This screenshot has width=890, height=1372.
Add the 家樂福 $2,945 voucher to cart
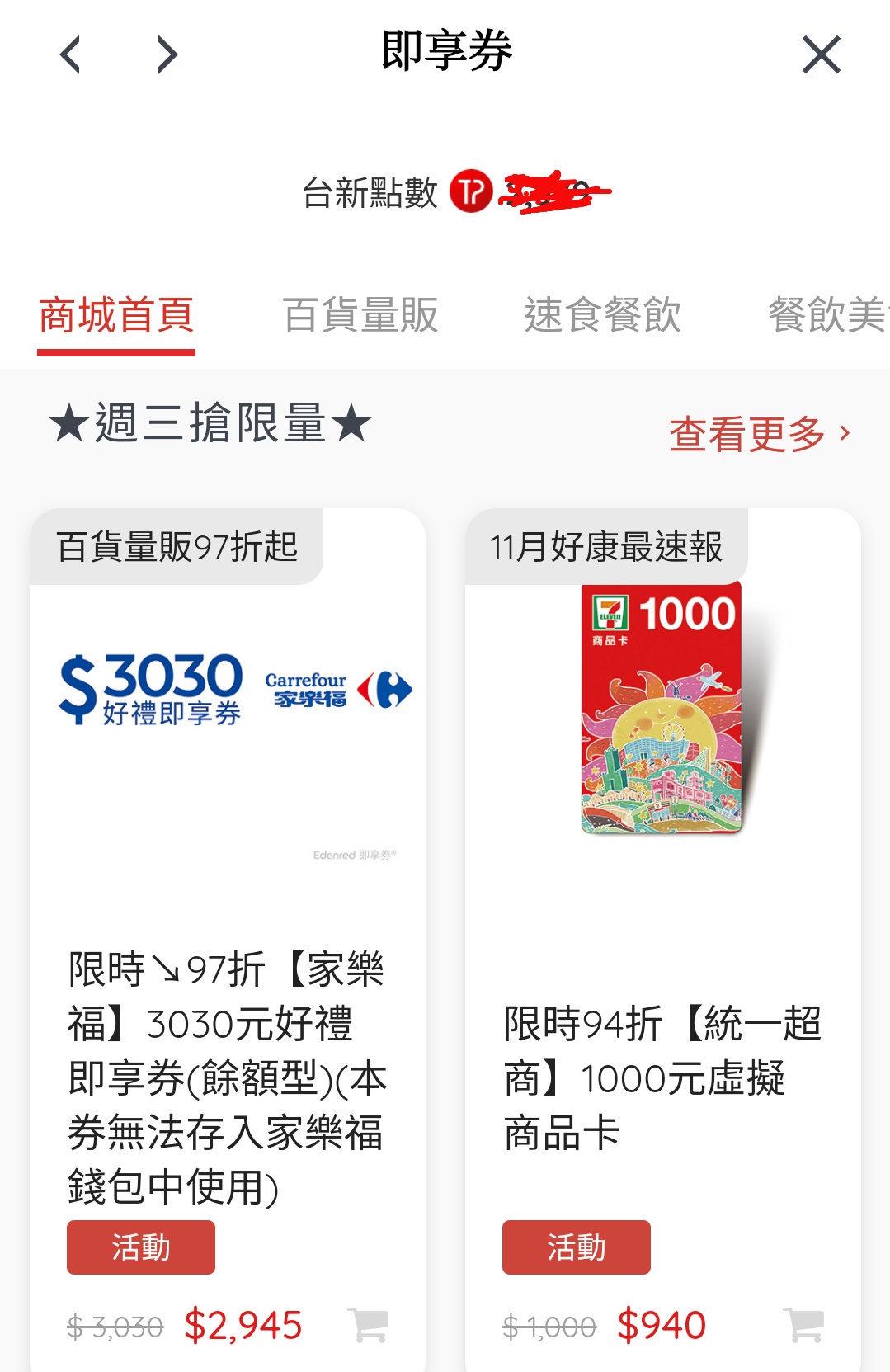click(x=368, y=1325)
